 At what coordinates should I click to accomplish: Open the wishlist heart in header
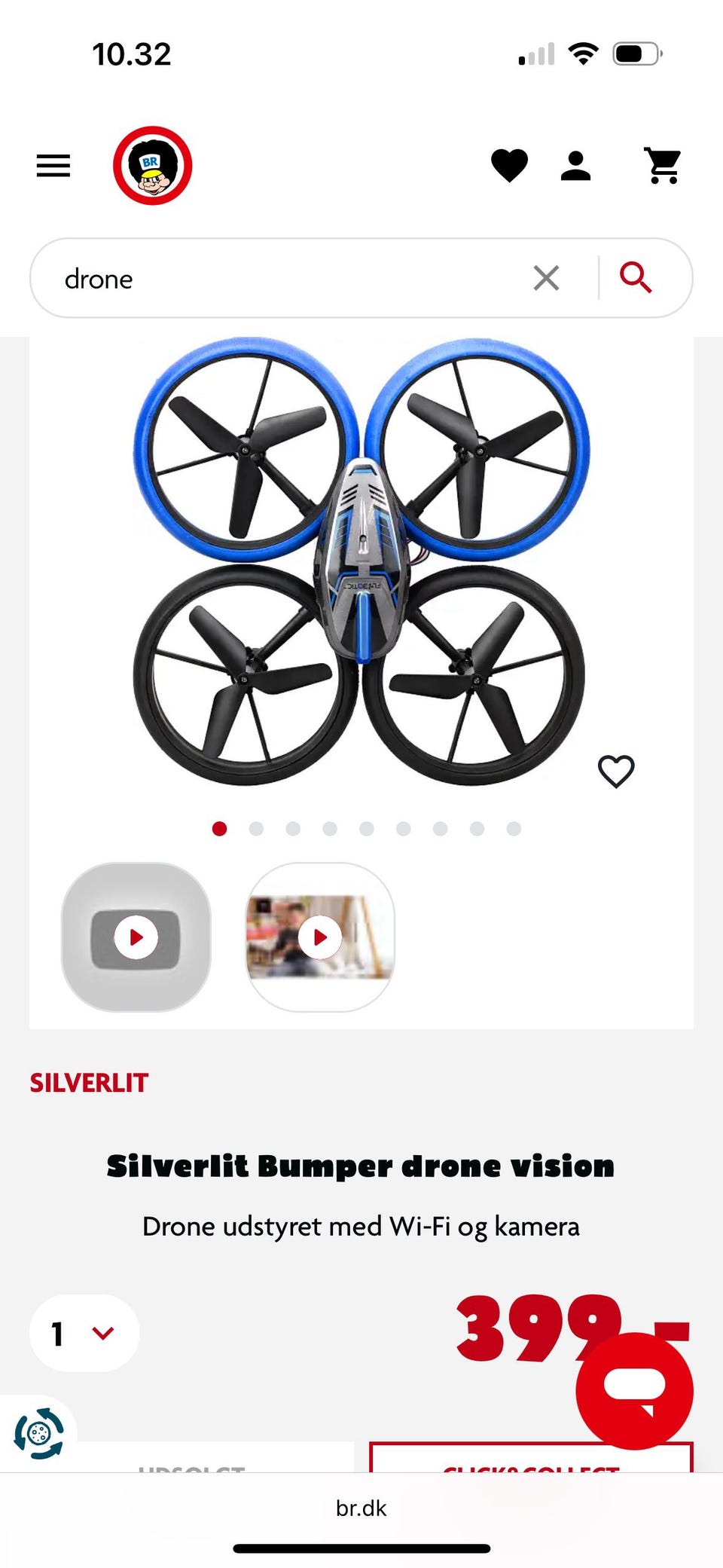509,166
